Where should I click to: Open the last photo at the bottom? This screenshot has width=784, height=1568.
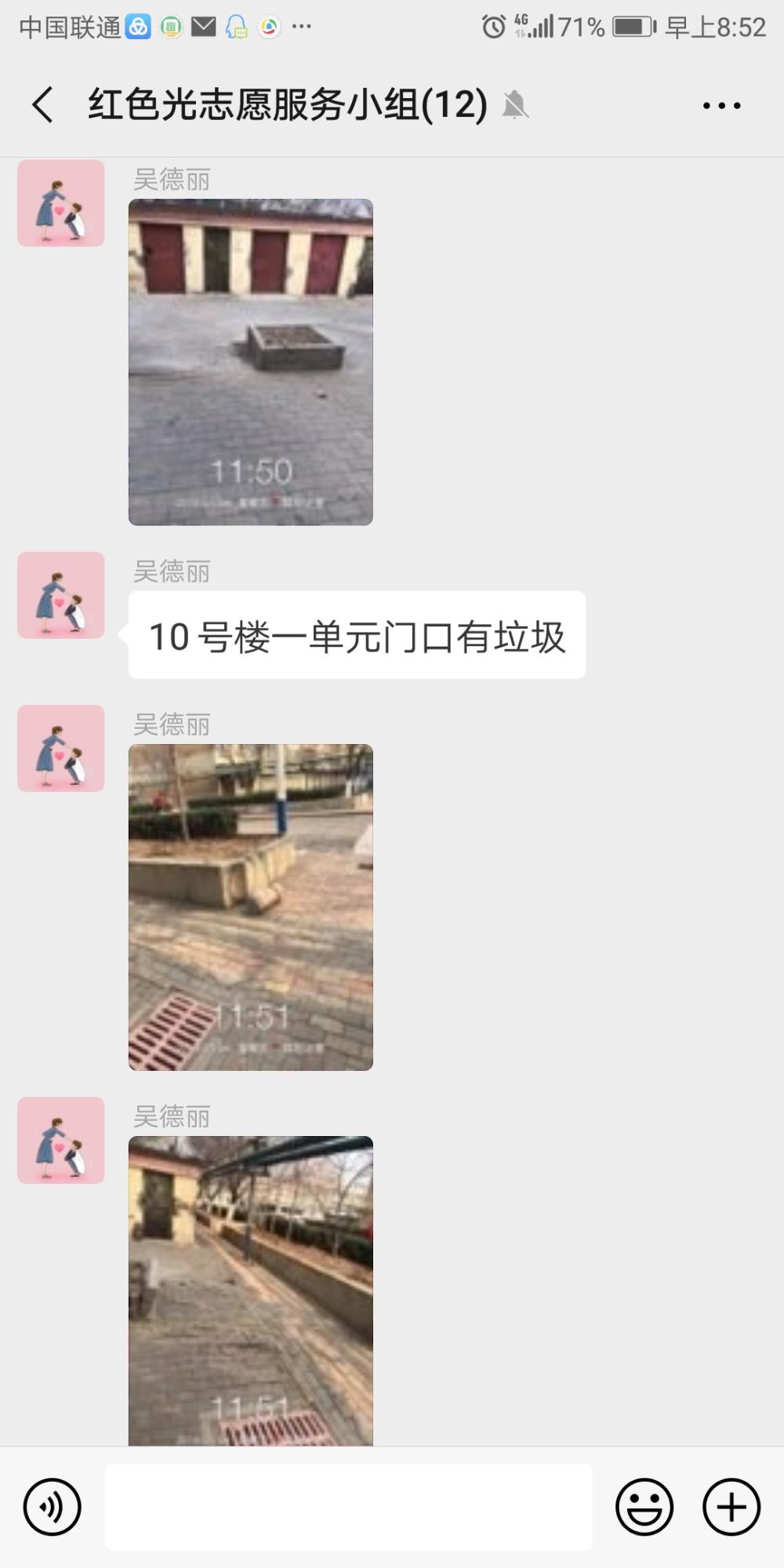click(x=251, y=1290)
